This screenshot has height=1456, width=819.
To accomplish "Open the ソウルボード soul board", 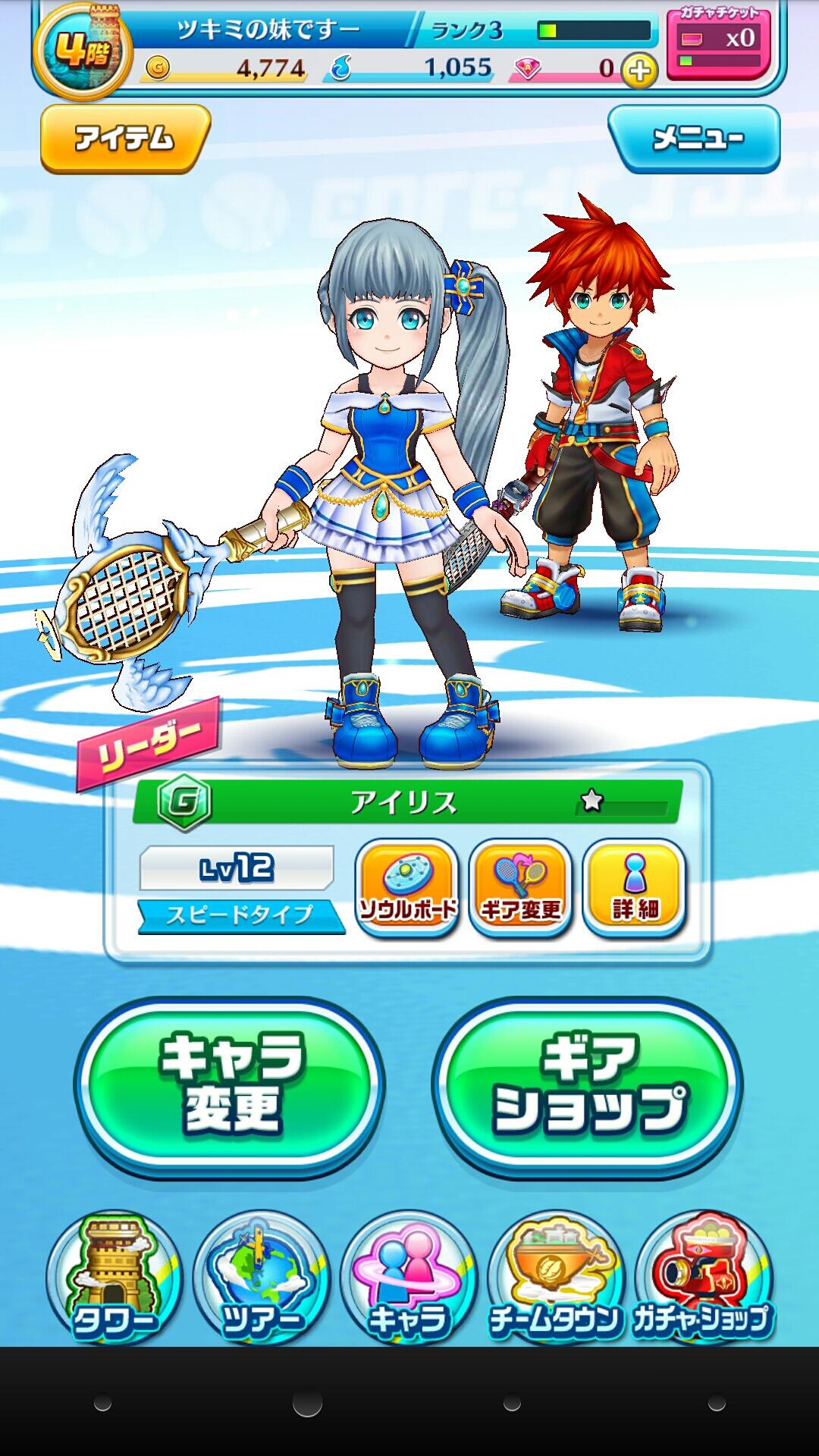I will tap(407, 888).
